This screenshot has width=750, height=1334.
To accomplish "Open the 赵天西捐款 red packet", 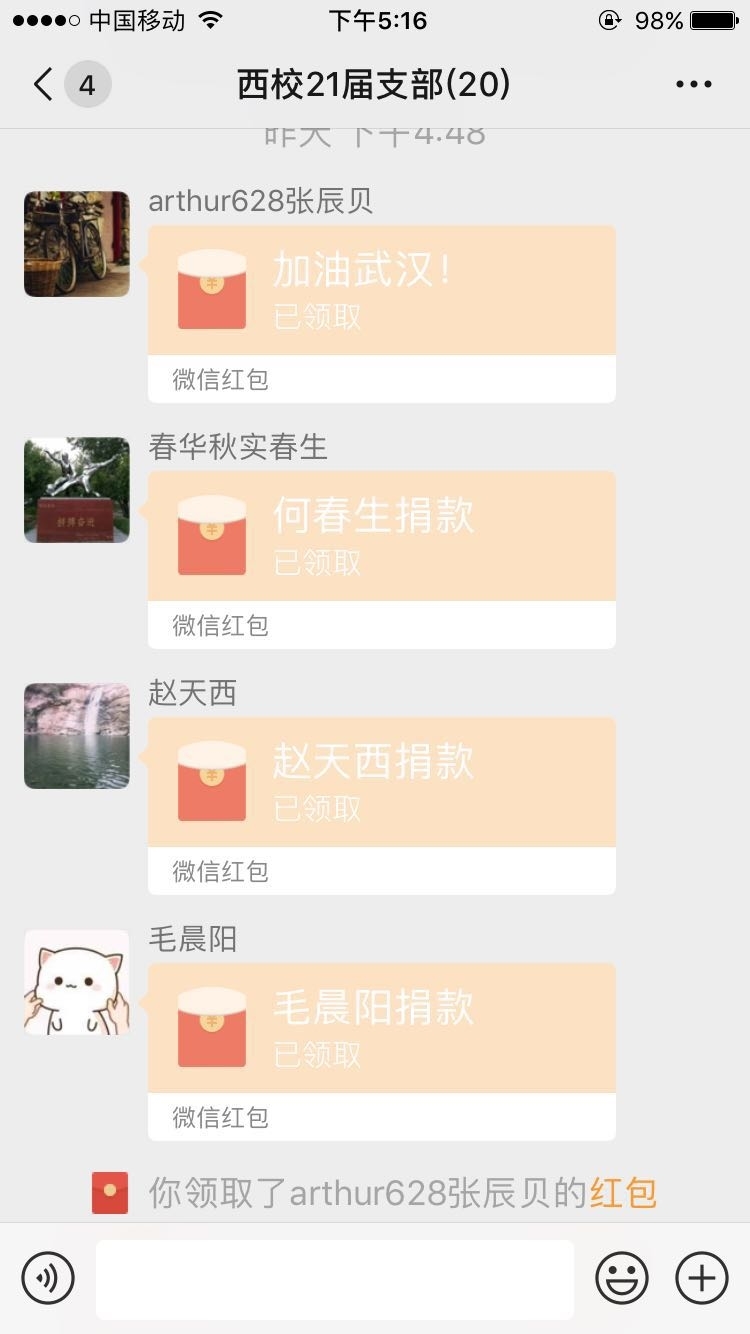I will tap(381, 783).
